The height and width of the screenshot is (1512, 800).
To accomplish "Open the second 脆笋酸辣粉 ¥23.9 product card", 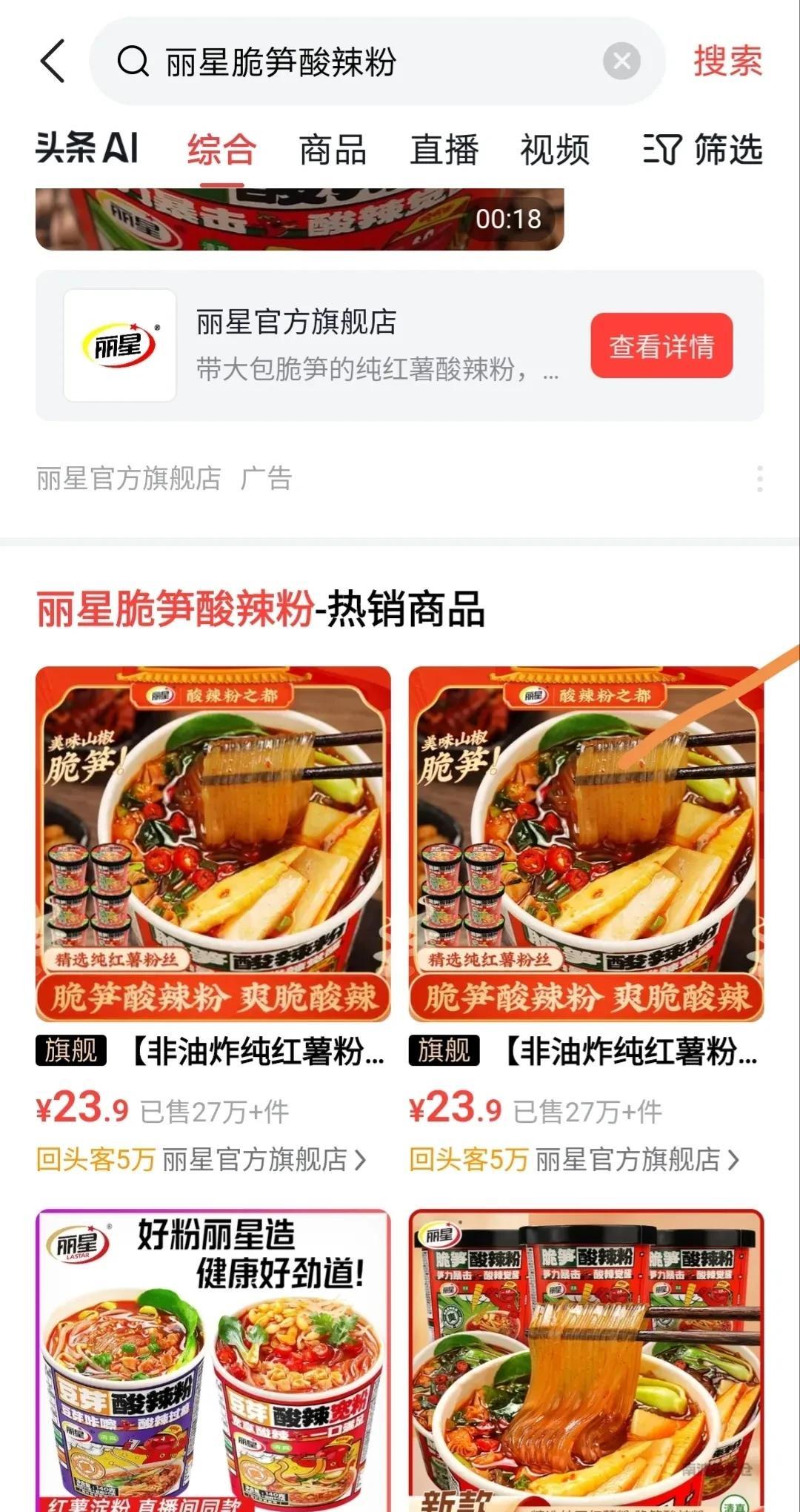I will point(586,843).
